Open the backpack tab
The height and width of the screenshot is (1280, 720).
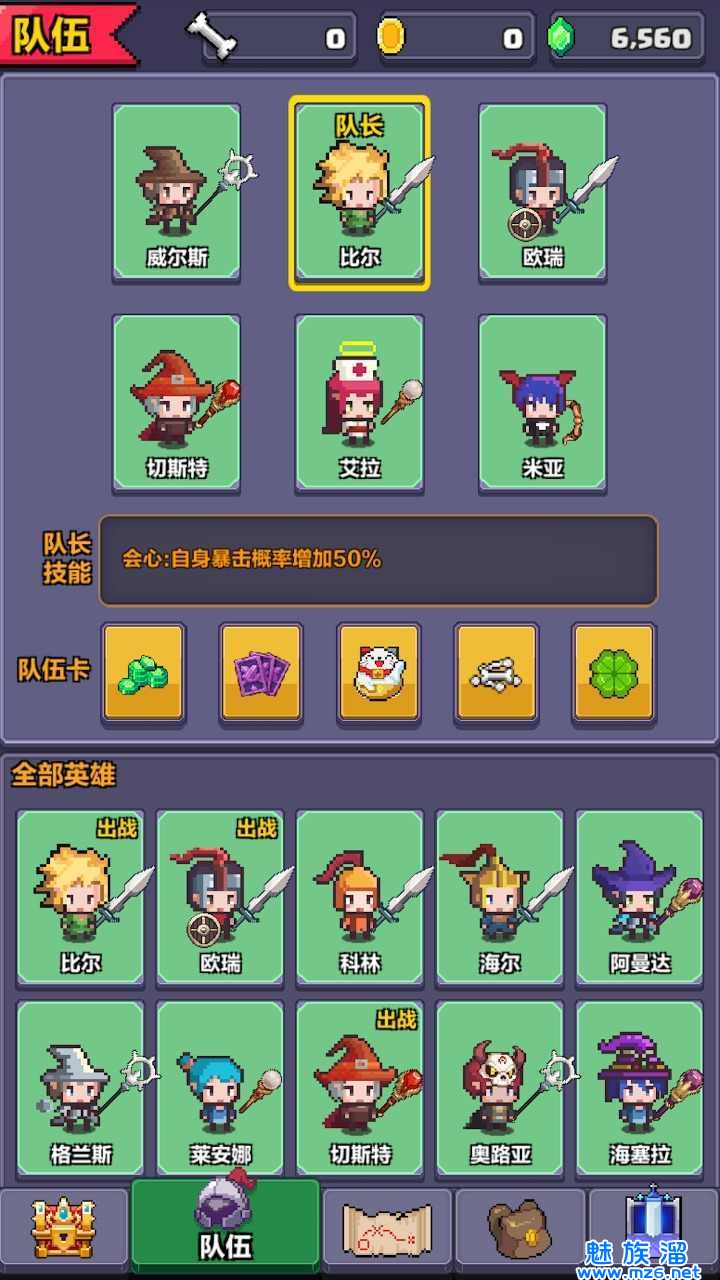point(520,1231)
